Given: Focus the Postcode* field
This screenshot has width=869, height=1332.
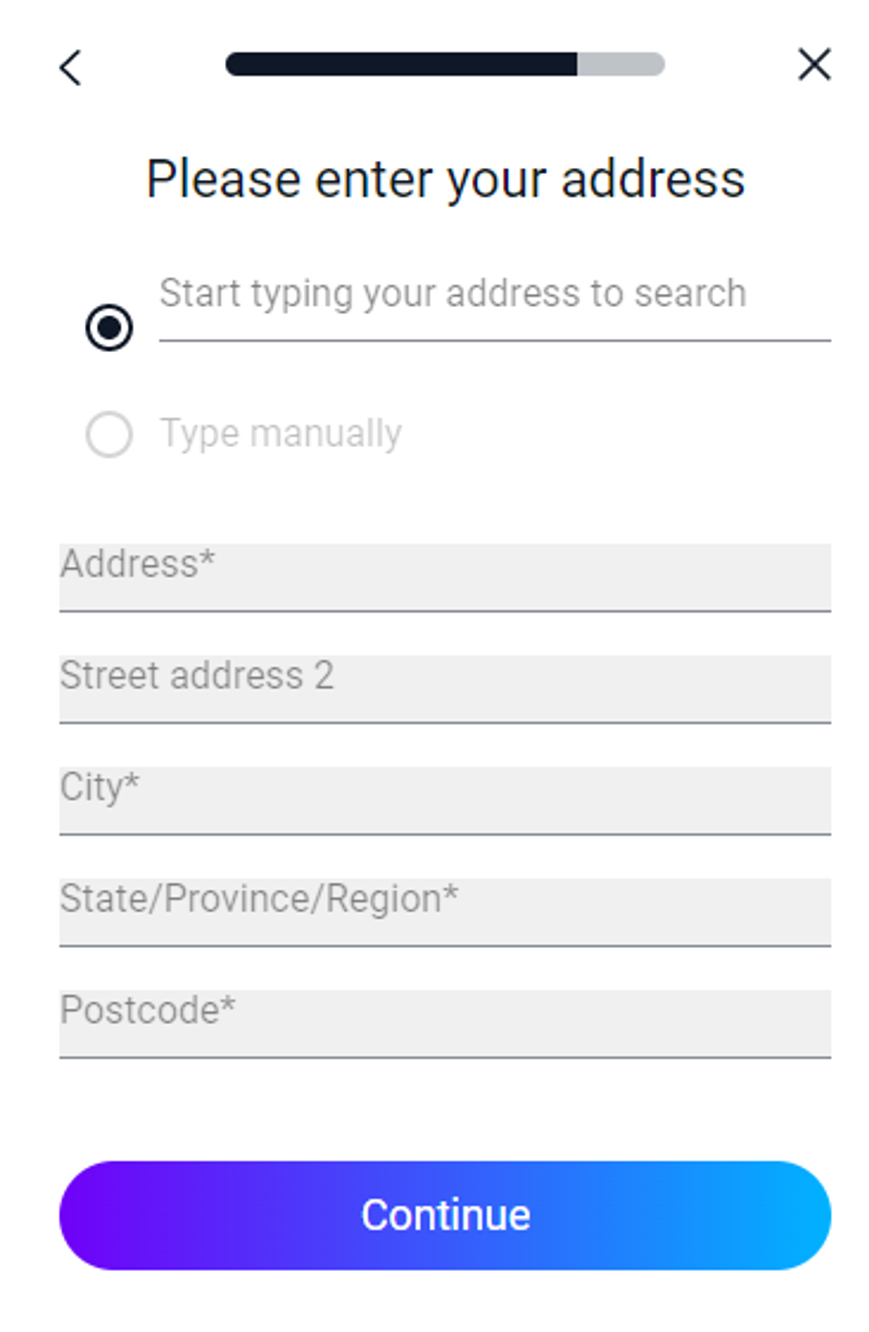Looking at the screenshot, I should coord(445,1022).
